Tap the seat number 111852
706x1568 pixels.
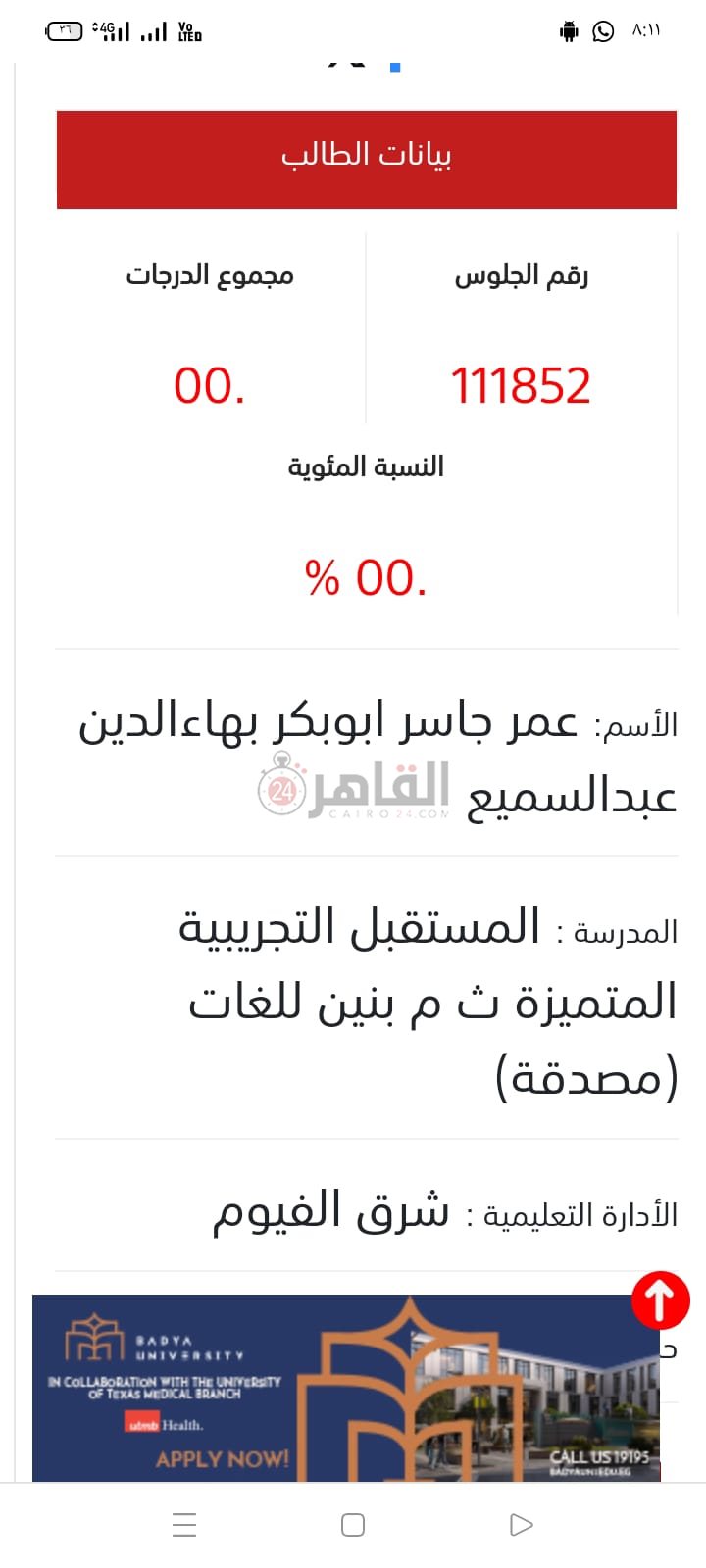521,384
